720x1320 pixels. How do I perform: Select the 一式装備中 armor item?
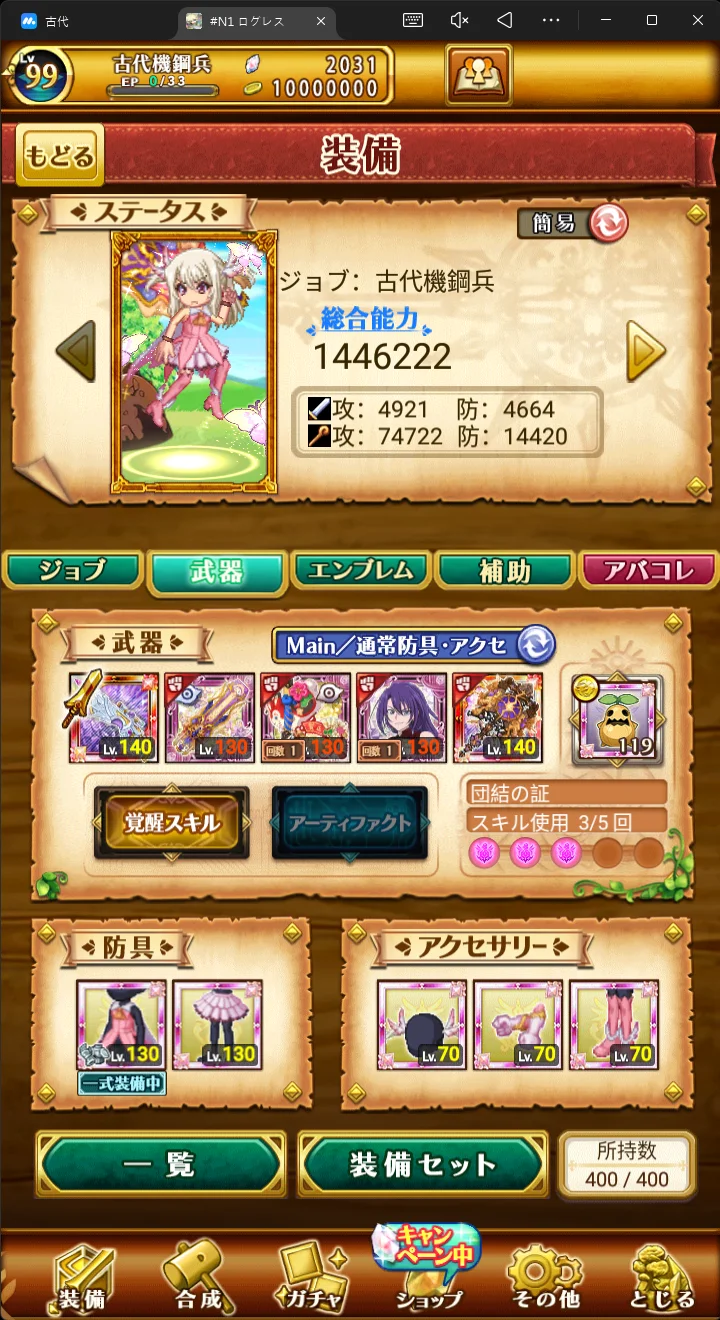pos(121,1026)
